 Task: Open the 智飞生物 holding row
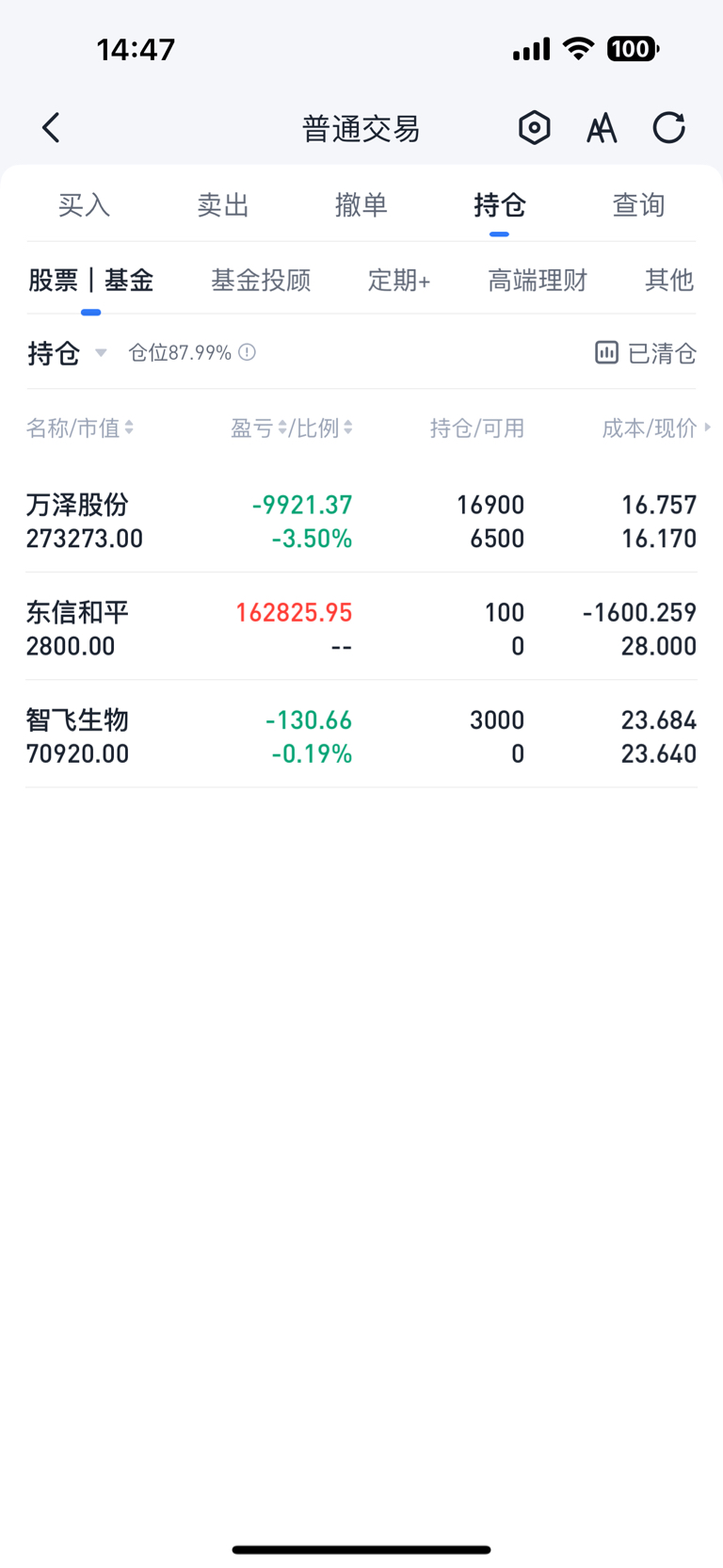[361, 736]
